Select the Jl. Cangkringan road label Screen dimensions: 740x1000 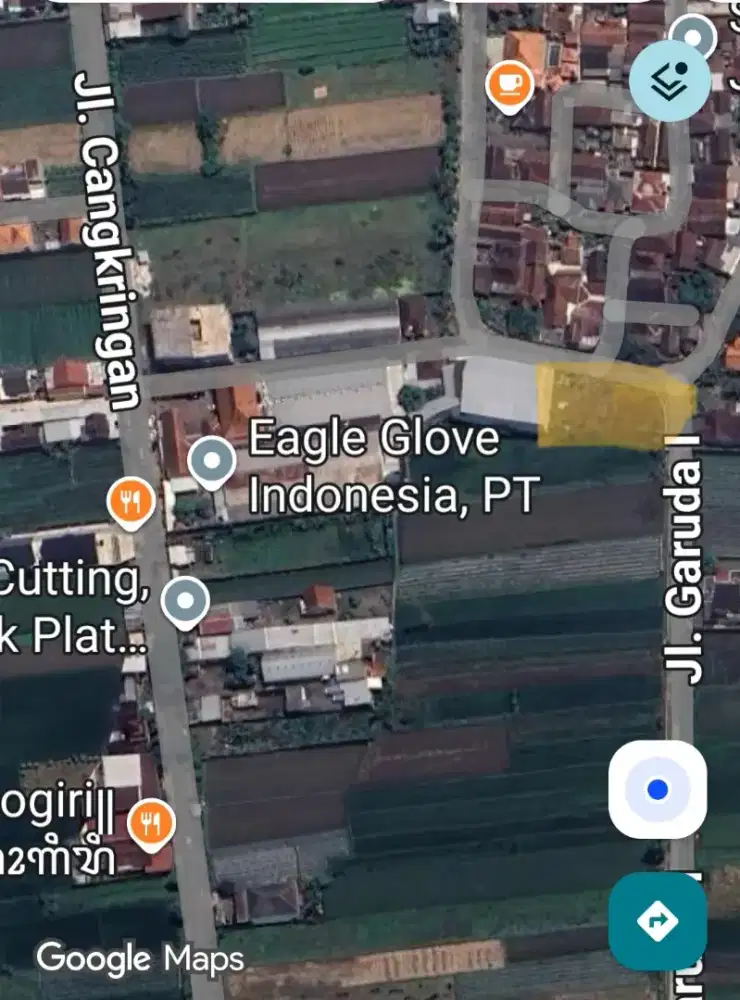pyautogui.click(x=103, y=240)
